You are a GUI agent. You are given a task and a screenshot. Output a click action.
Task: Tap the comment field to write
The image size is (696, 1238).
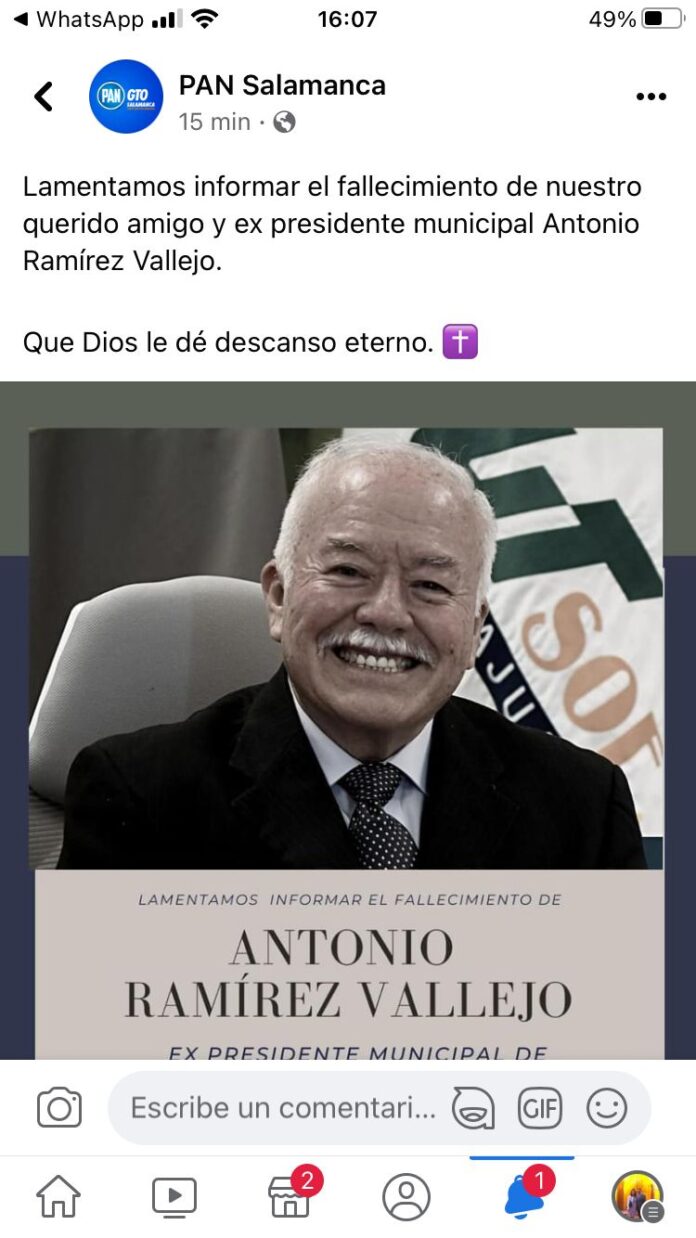click(x=283, y=1108)
